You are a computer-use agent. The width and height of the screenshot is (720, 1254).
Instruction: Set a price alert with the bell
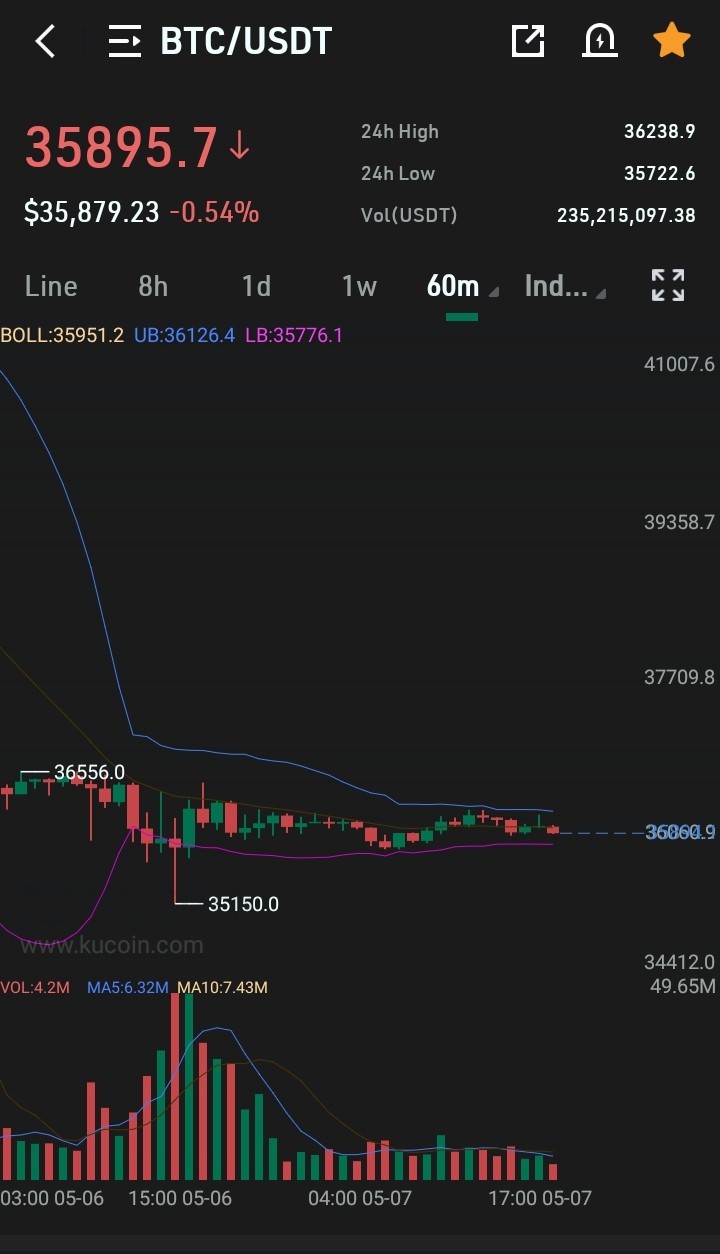(600, 41)
